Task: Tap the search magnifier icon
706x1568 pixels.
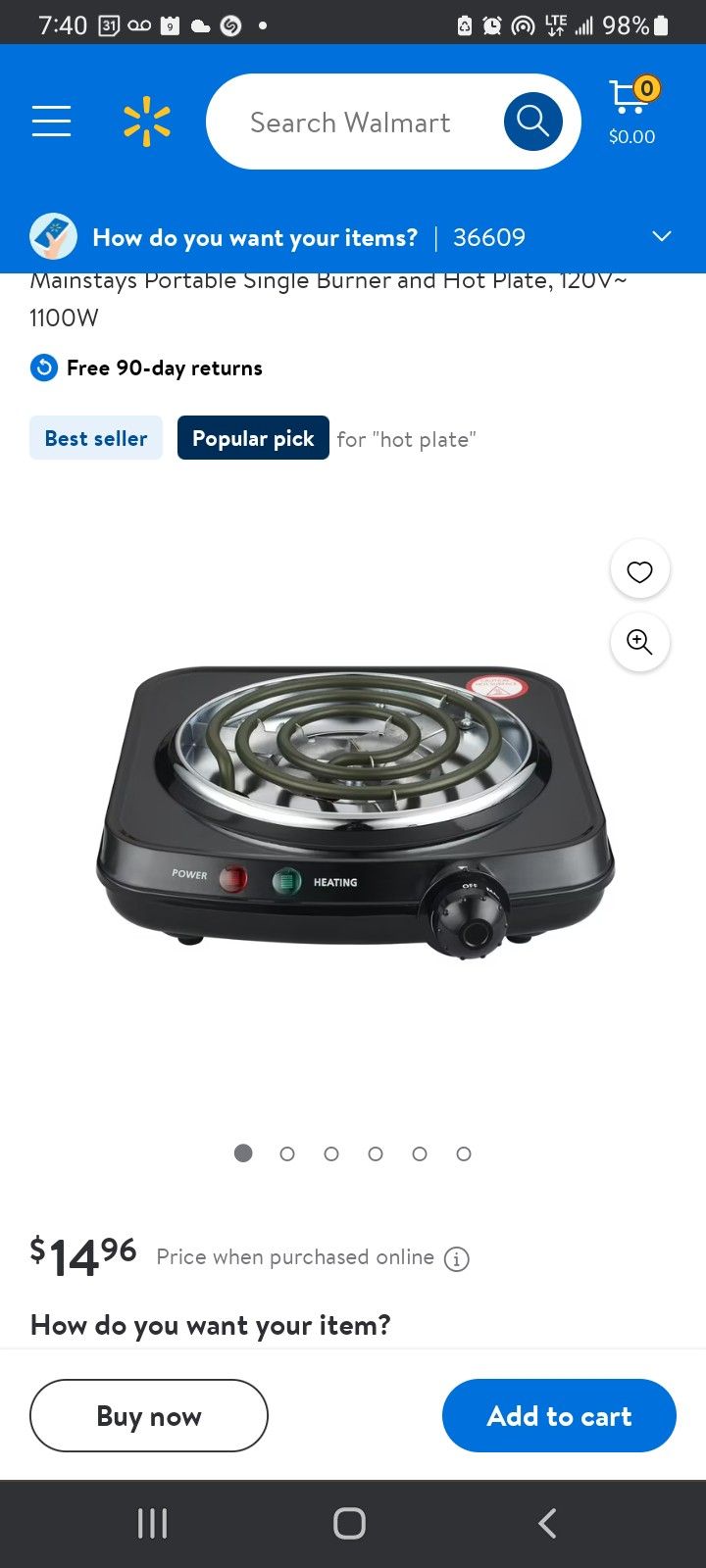Action: point(532,121)
